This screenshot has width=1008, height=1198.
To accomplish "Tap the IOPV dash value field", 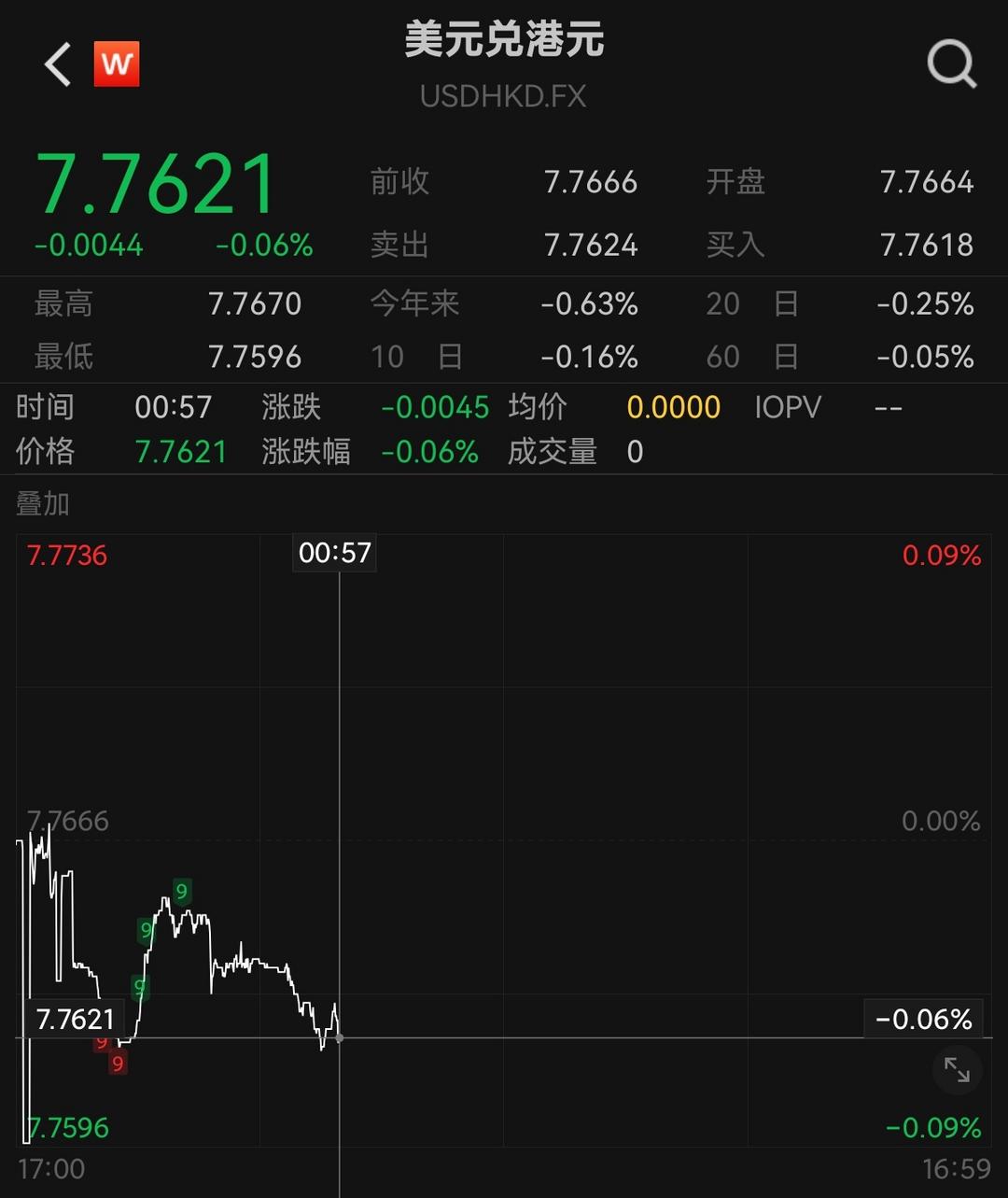I will tap(886, 407).
